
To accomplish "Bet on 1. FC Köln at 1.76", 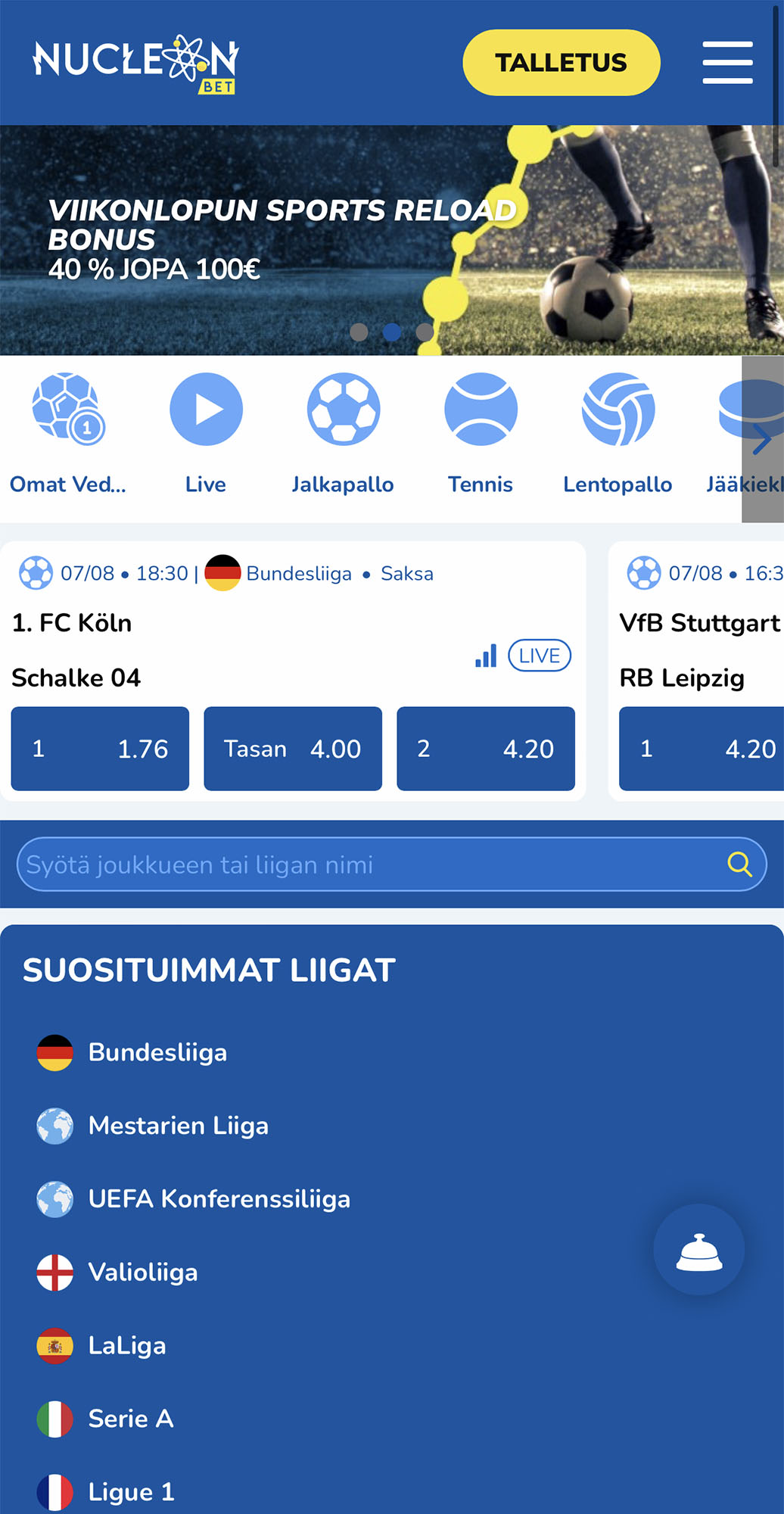I will [100, 749].
